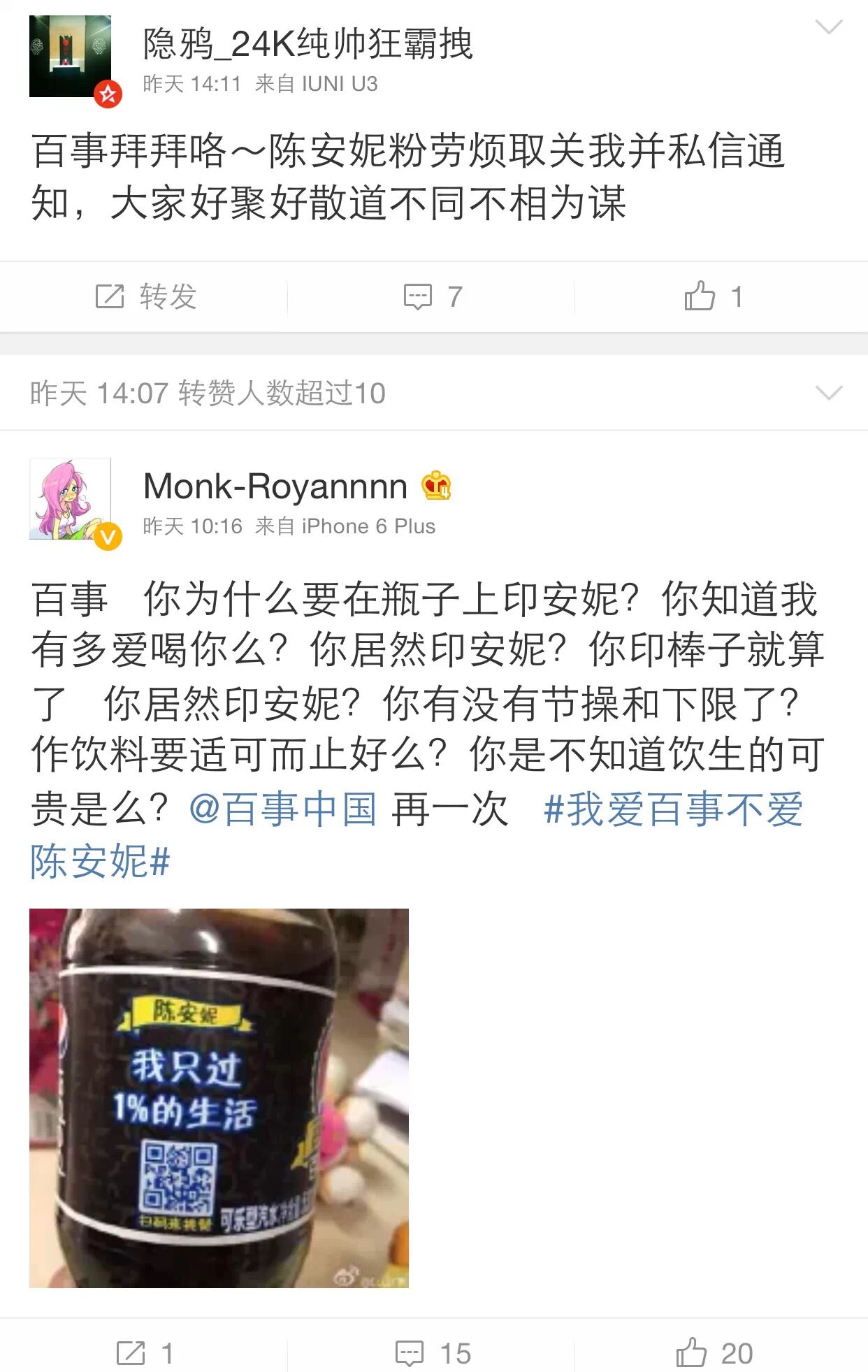View the Monk-Royannnn username profile
The width and height of the screenshot is (868, 1372).
pos(275,486)
